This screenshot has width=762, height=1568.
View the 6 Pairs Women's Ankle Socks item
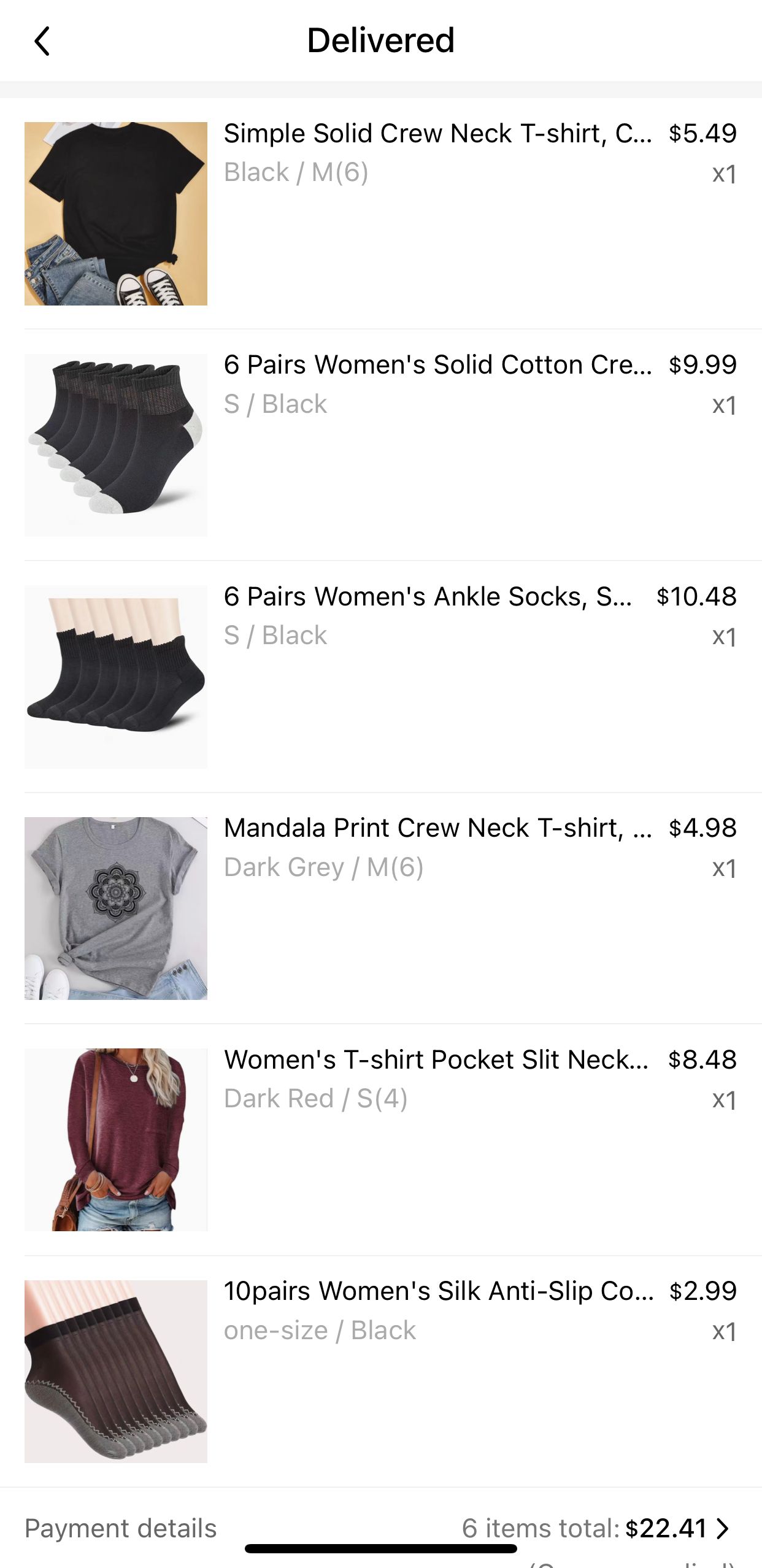click(381, 677)
